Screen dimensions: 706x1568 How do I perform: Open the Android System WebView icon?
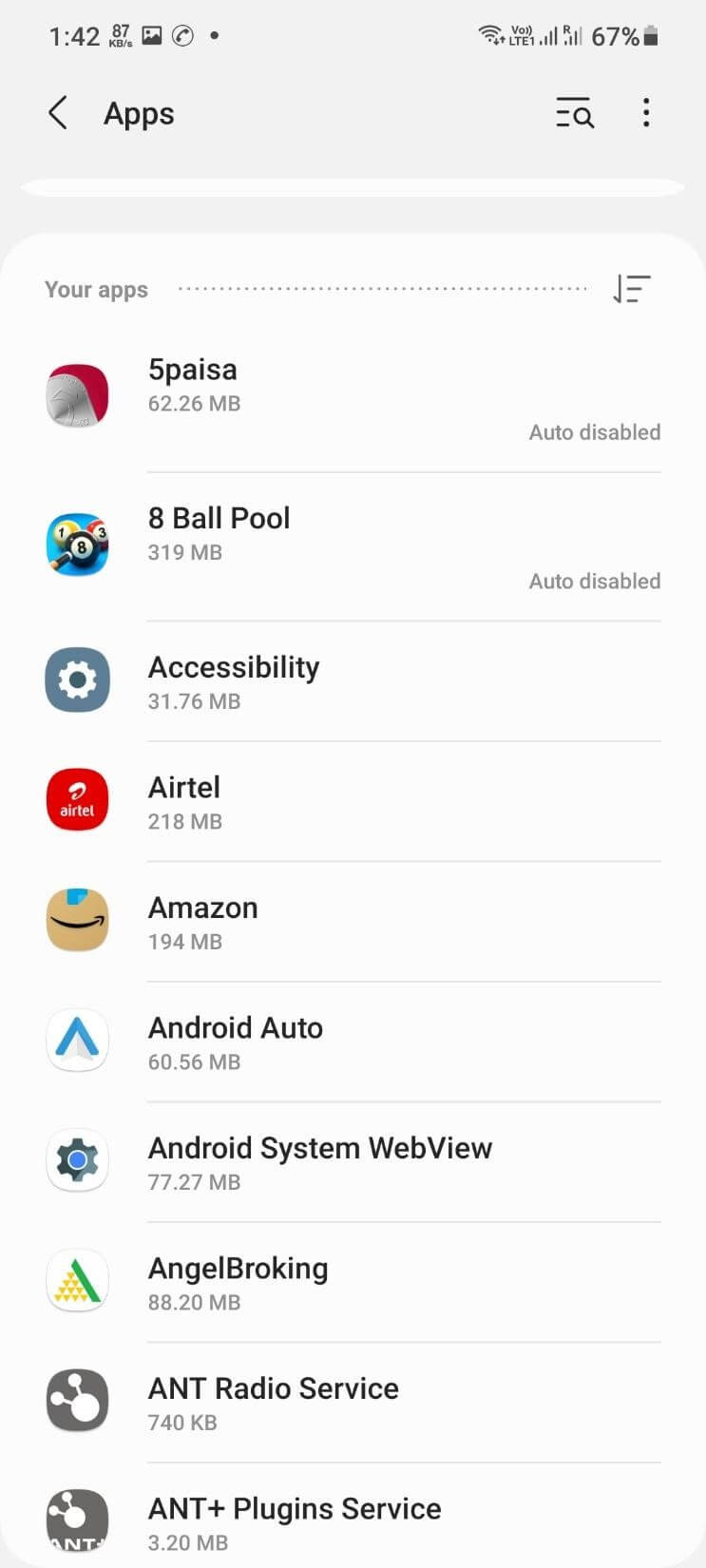[77, 1160]
